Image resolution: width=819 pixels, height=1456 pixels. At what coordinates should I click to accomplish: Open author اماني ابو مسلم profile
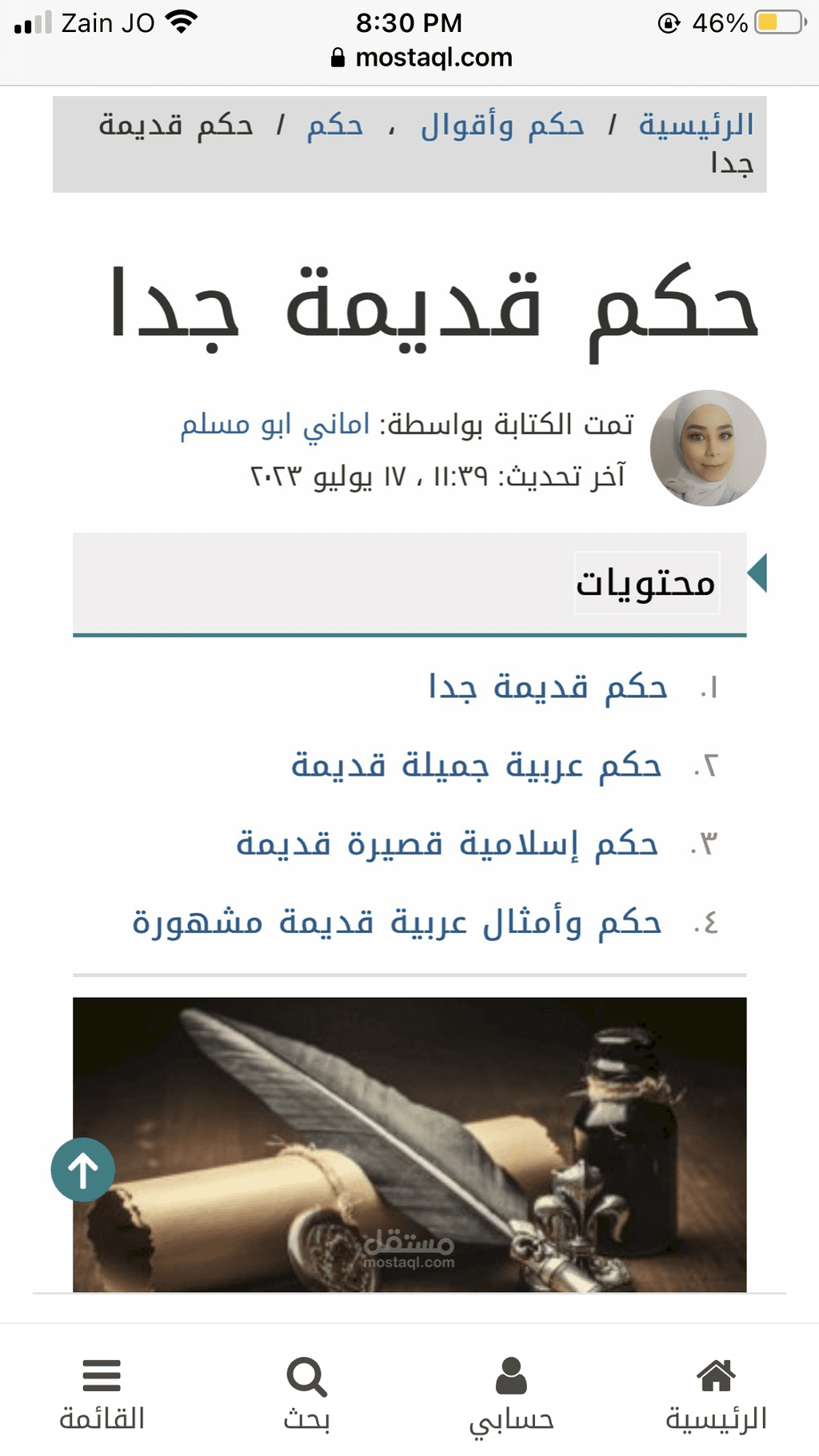coord(274,425)
